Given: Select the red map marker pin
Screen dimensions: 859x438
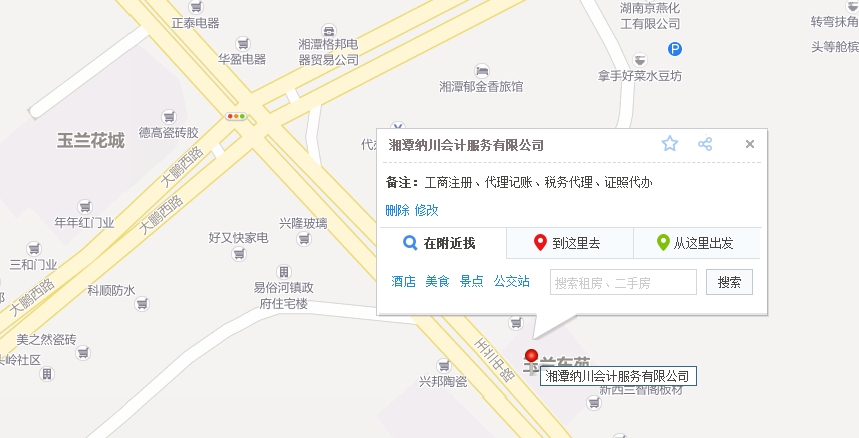Looking at the screenshot, I should point(531,355).
